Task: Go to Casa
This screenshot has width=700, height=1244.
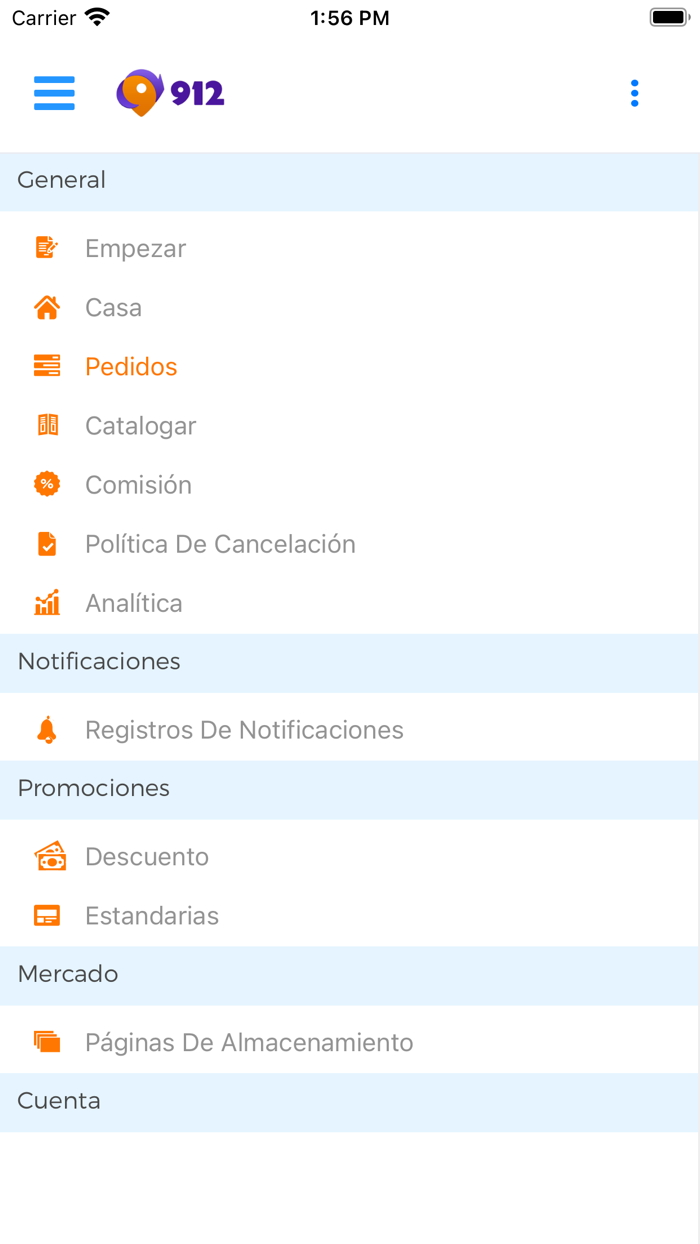Action: click(113, 308)
